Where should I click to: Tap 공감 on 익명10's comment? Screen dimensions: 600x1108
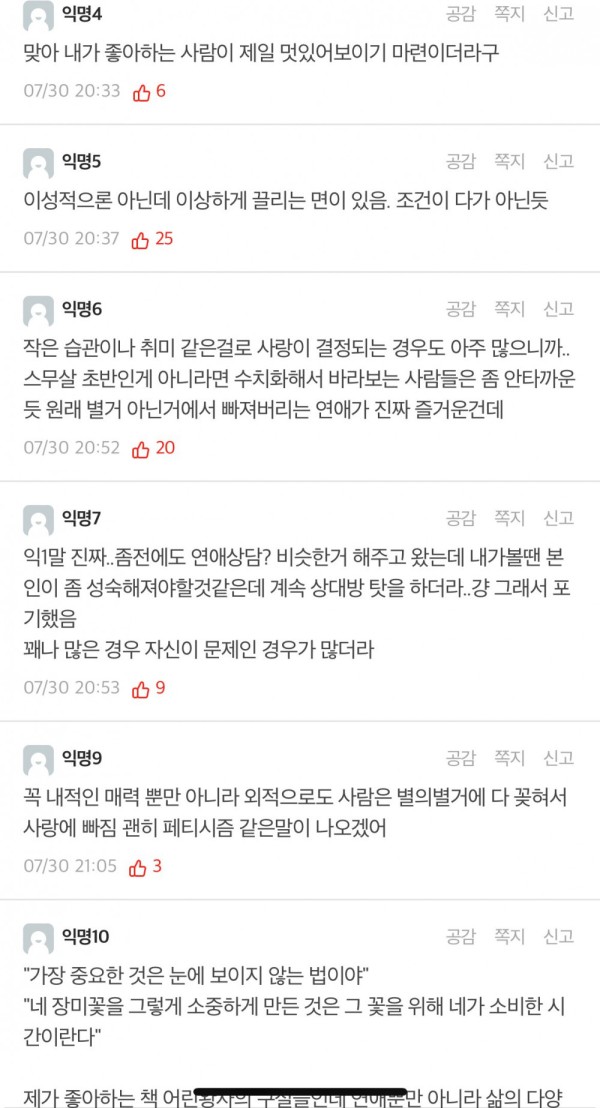pos(461,937)
